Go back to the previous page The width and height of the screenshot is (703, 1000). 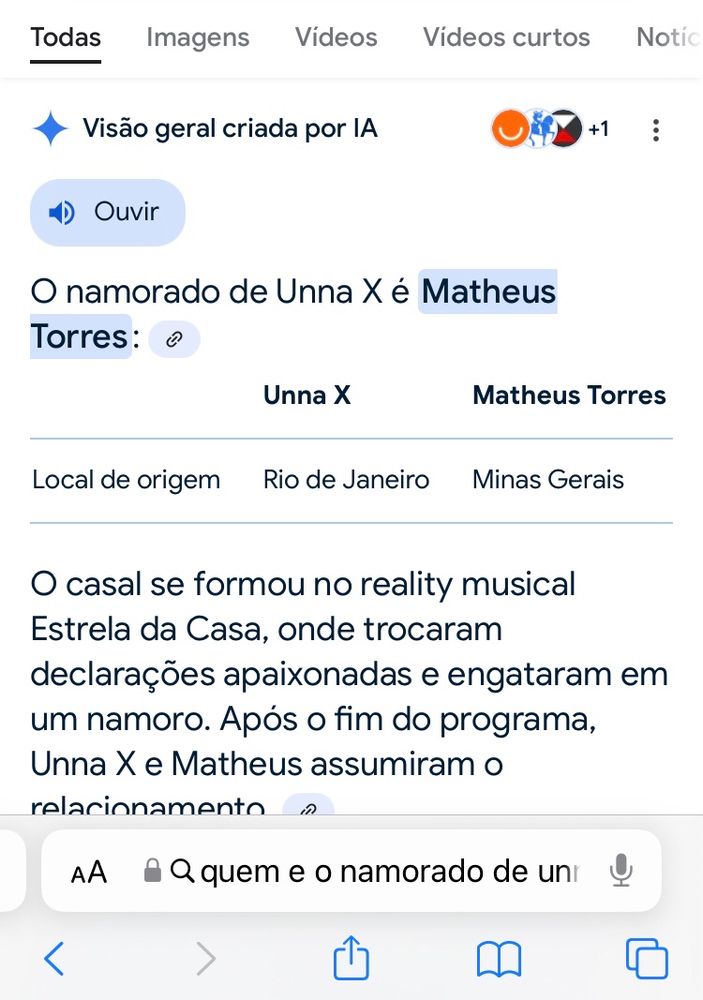click(55, 959)
